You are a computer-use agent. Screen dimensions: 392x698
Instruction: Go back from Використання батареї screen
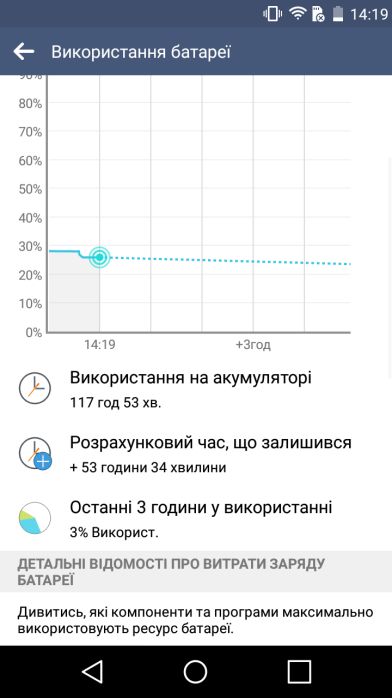(24, 52)
